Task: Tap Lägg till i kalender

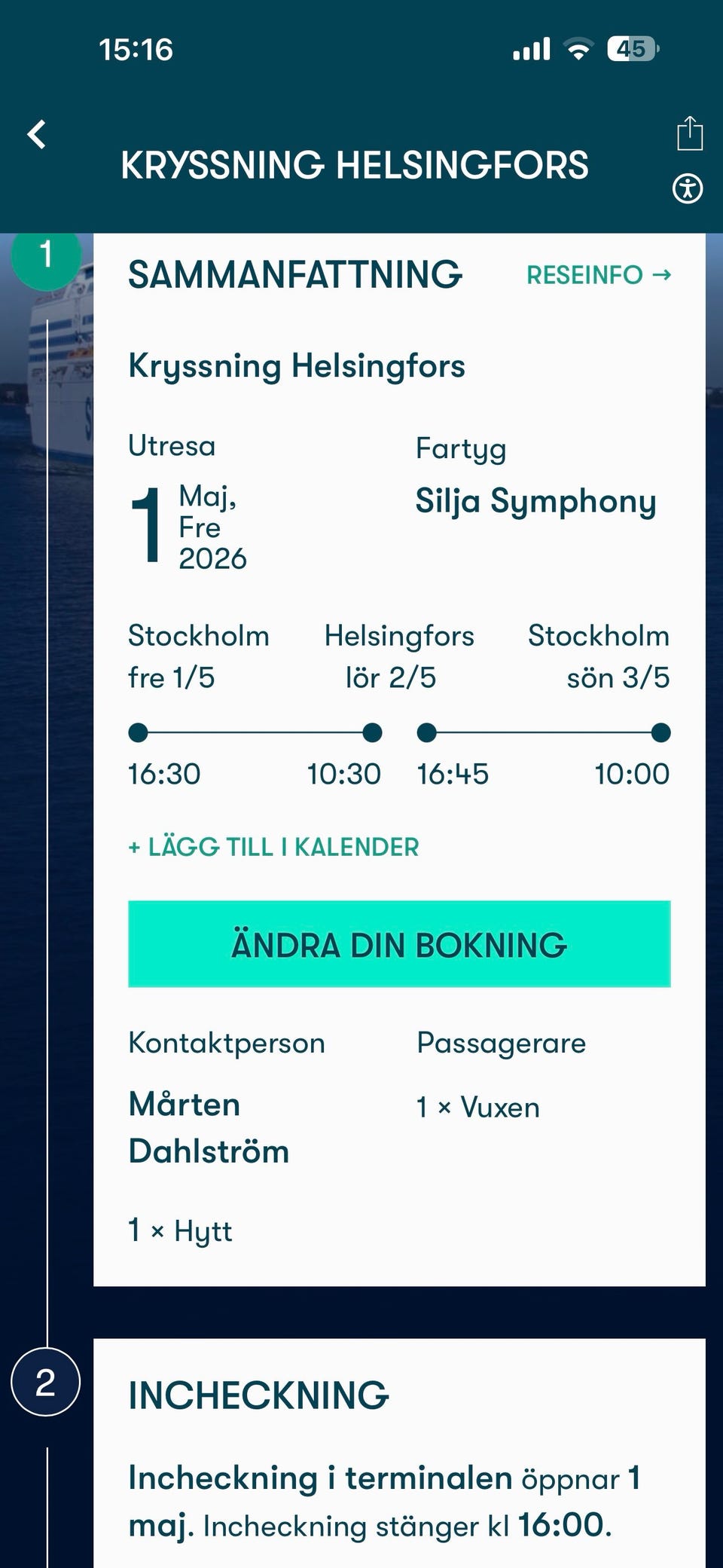Action: click(273, 847)
